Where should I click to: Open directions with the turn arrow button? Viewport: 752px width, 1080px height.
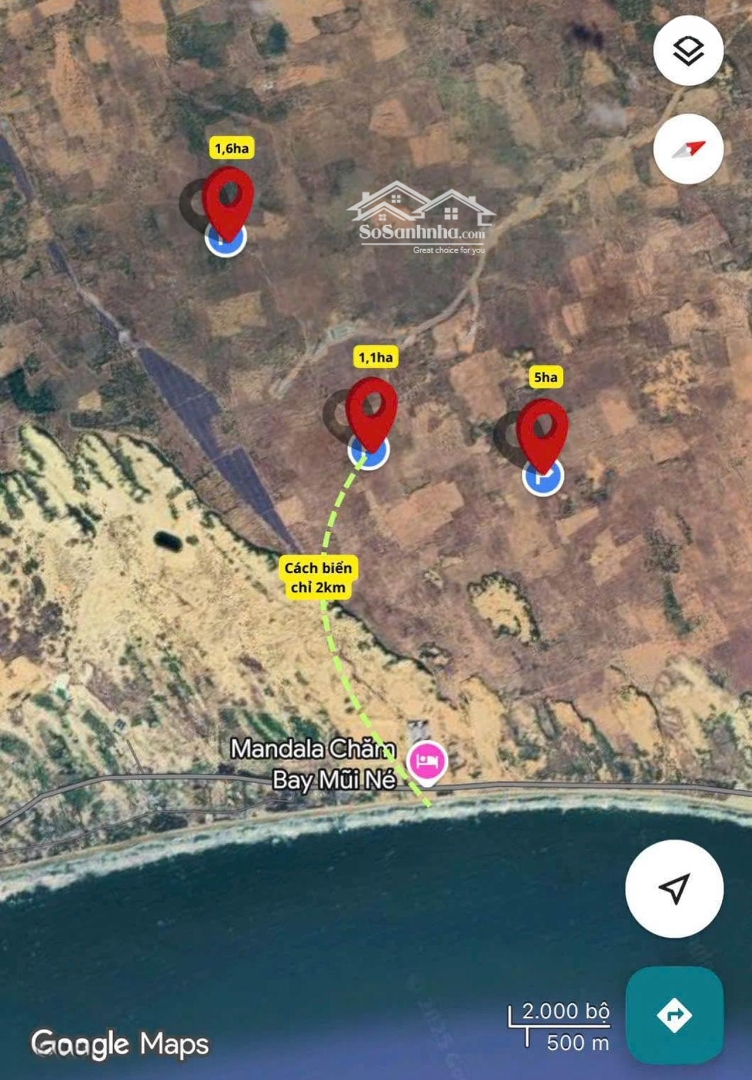pyautogui.click(x=674, y=1015)
